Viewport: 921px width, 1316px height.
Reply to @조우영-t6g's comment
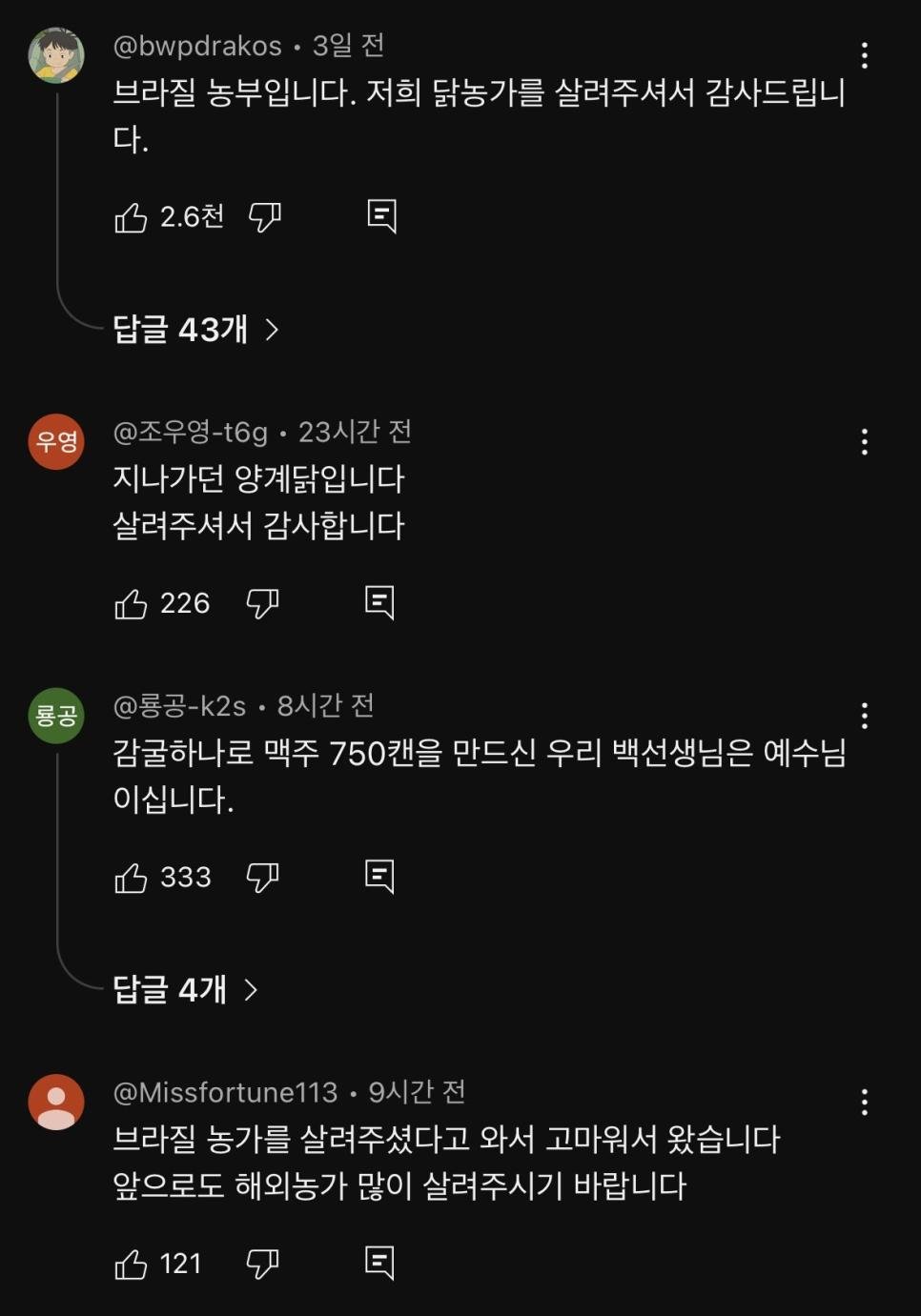[379, 602]
